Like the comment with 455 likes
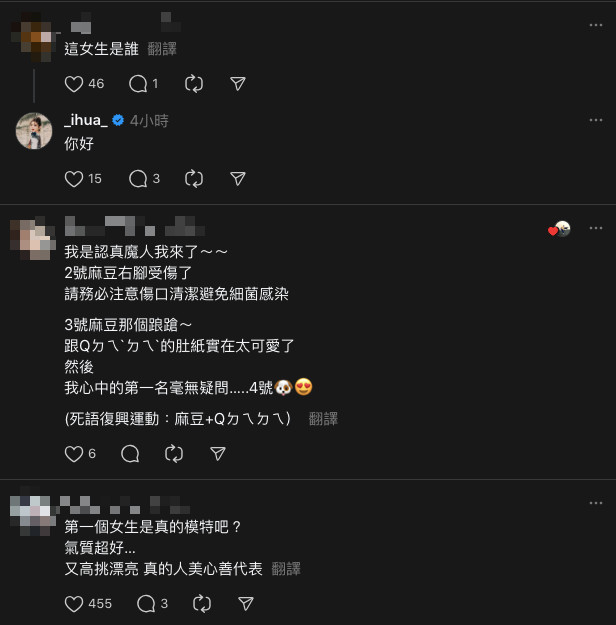This screenshot has height=625, width=616. (x=74, y=604)
